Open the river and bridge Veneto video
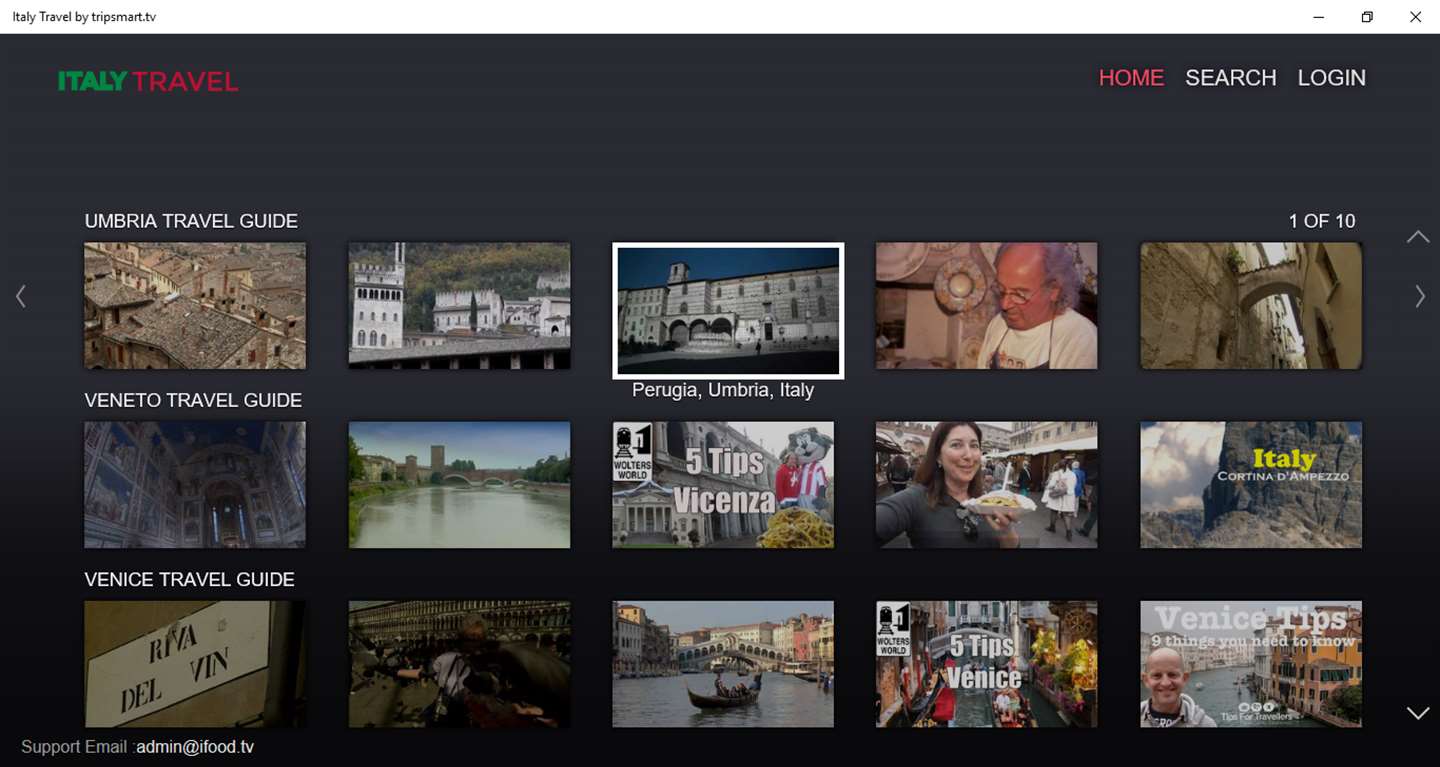Viewport: 1440px width, 767px height. click(x=459, y=485)
